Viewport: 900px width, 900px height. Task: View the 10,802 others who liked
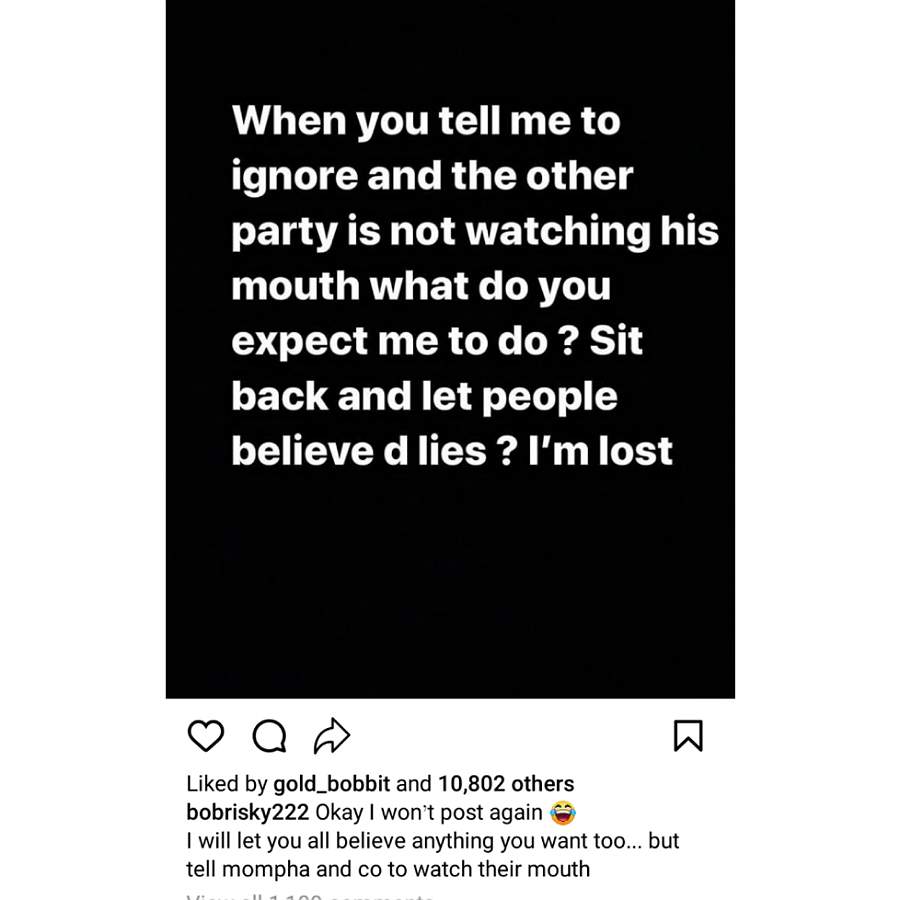[506, 784]
